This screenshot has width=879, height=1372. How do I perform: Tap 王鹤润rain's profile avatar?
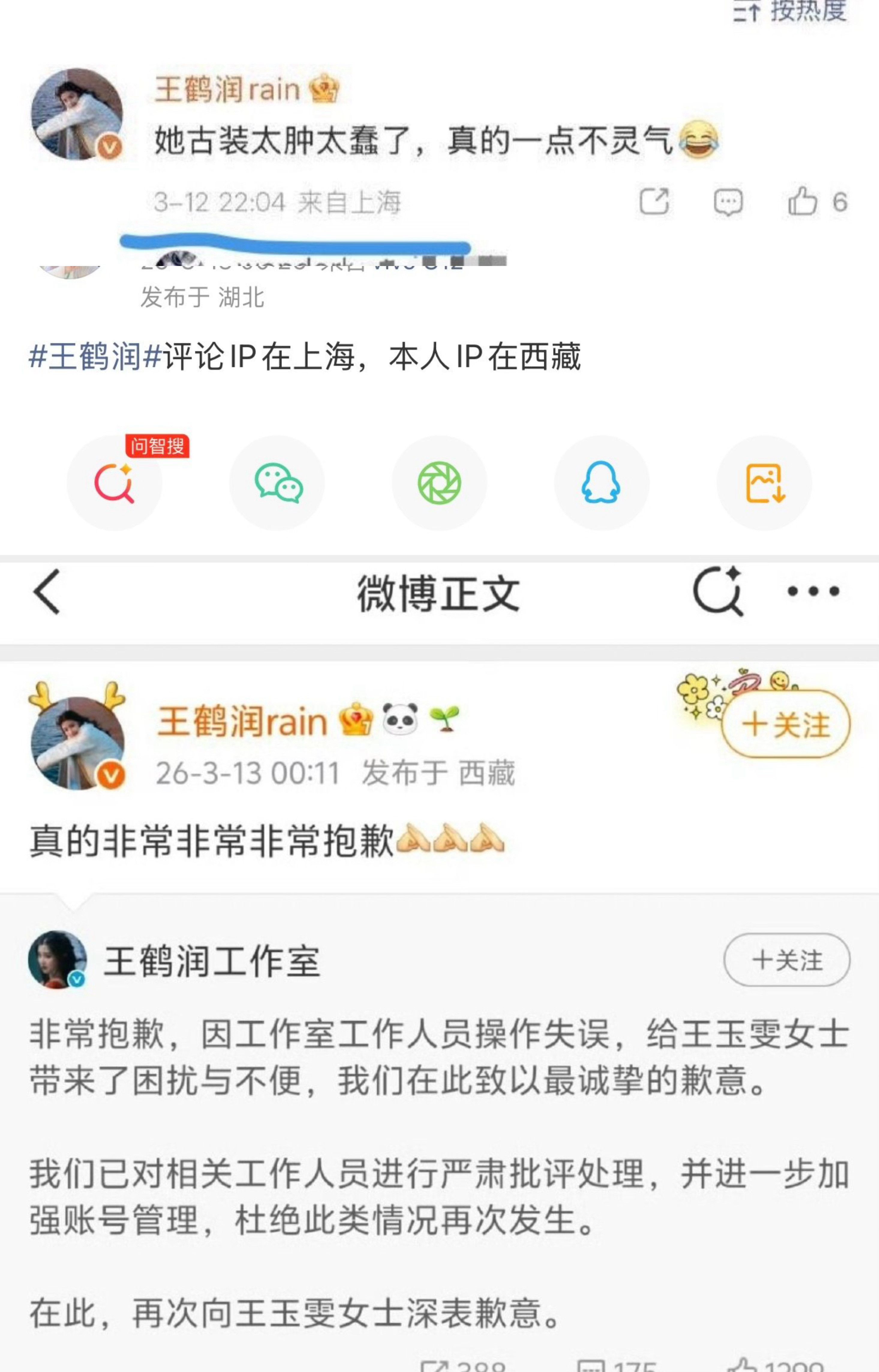click(78, 745)
